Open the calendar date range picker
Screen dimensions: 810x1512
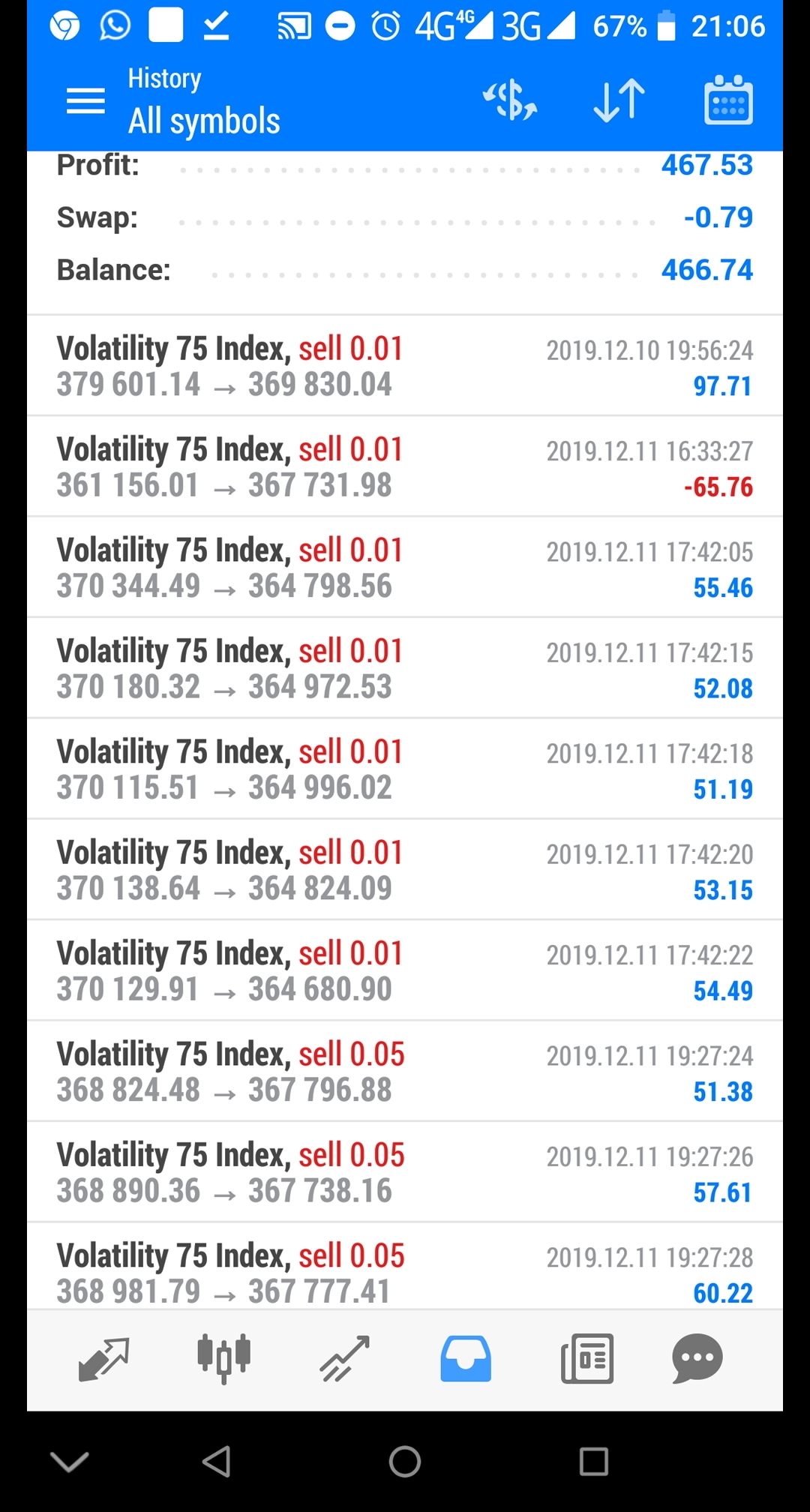728,100
